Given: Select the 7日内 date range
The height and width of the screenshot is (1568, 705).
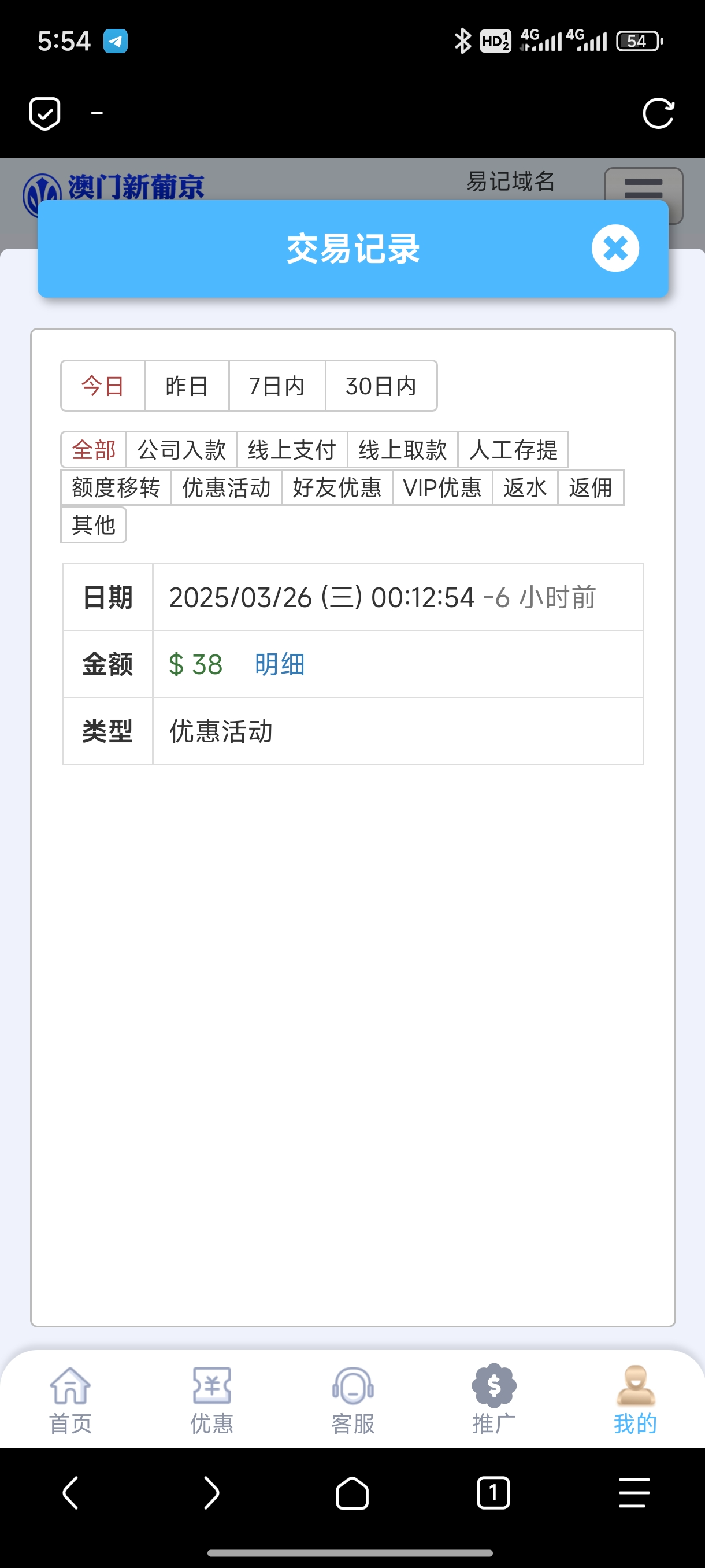Looking at the screenshot, I should (x=277, y=386).
